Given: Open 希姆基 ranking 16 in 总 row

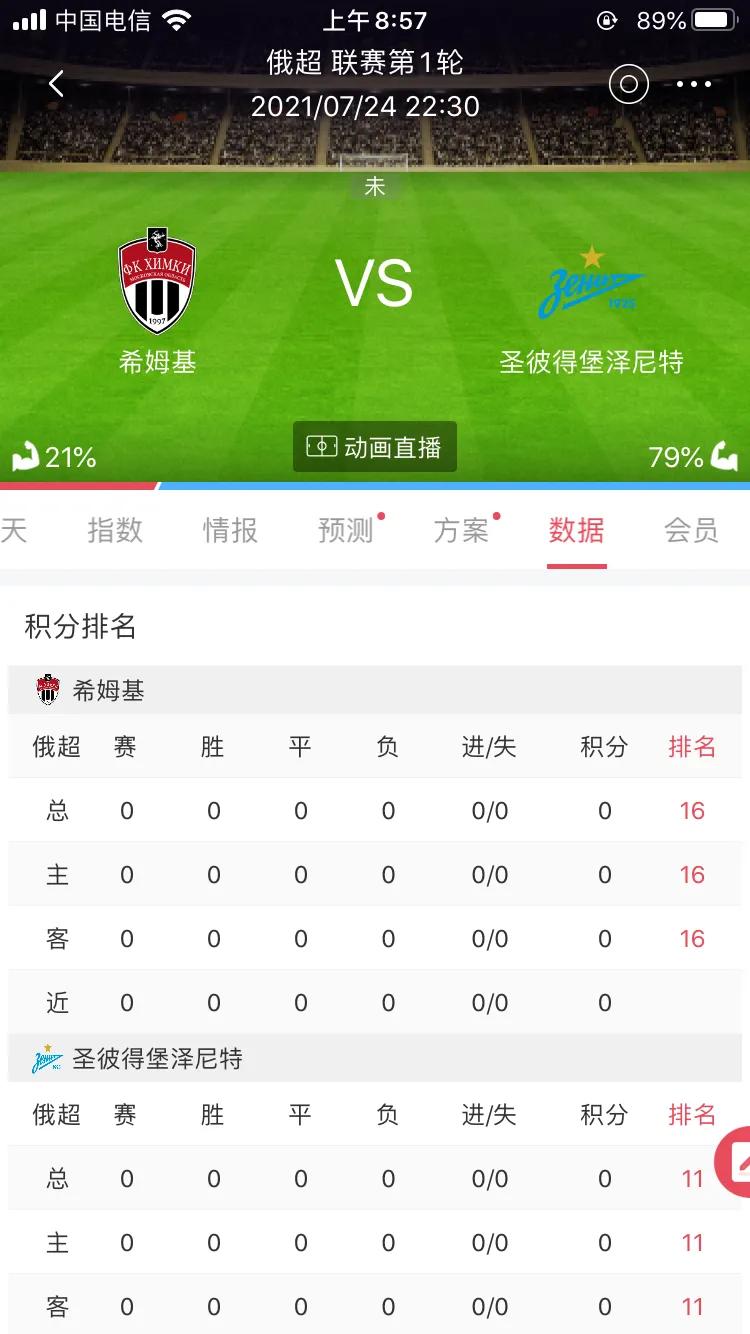Looking at the screenshot, I should 691,811.
